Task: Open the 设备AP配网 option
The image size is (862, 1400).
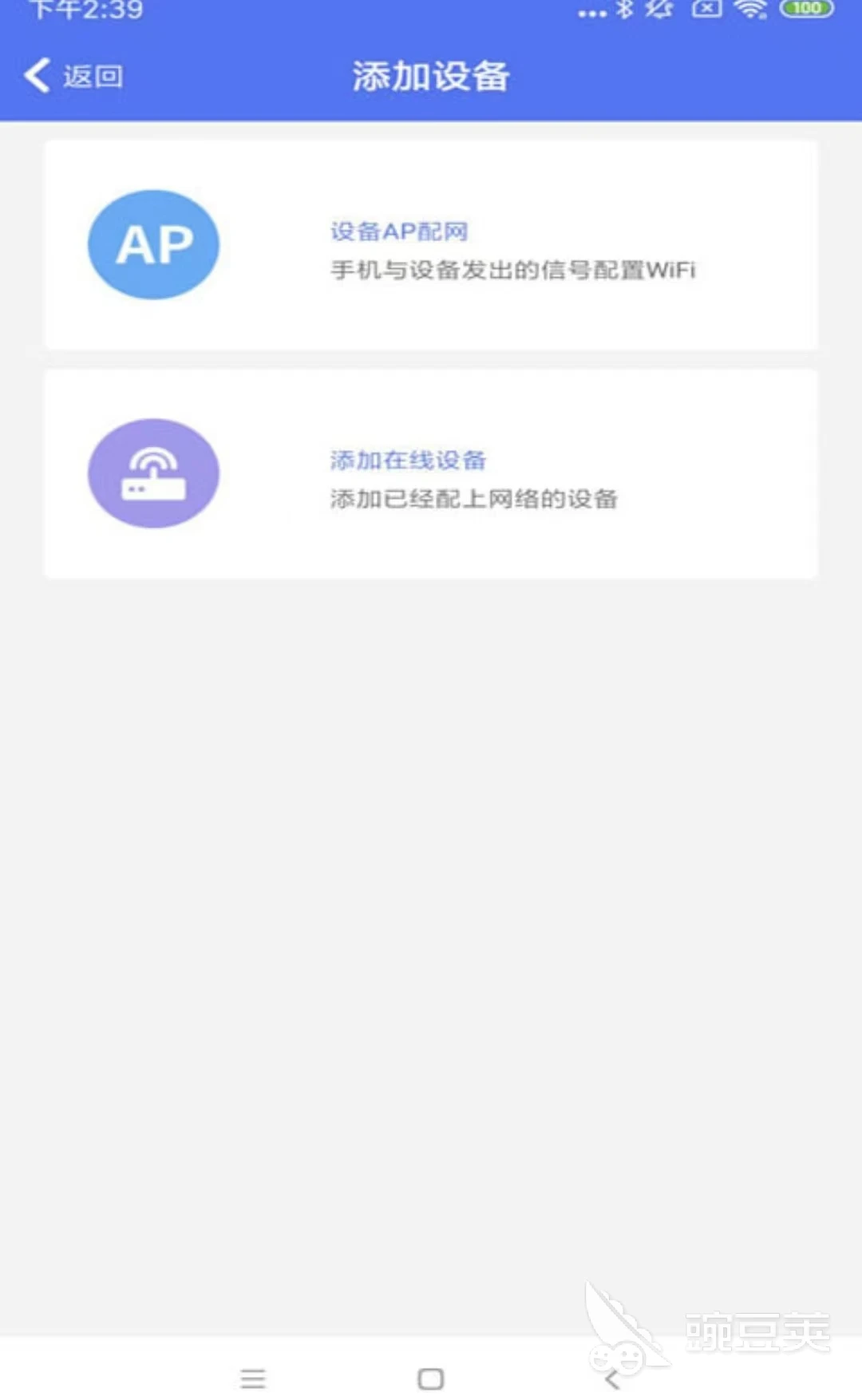Action: [x=431, y=245]
